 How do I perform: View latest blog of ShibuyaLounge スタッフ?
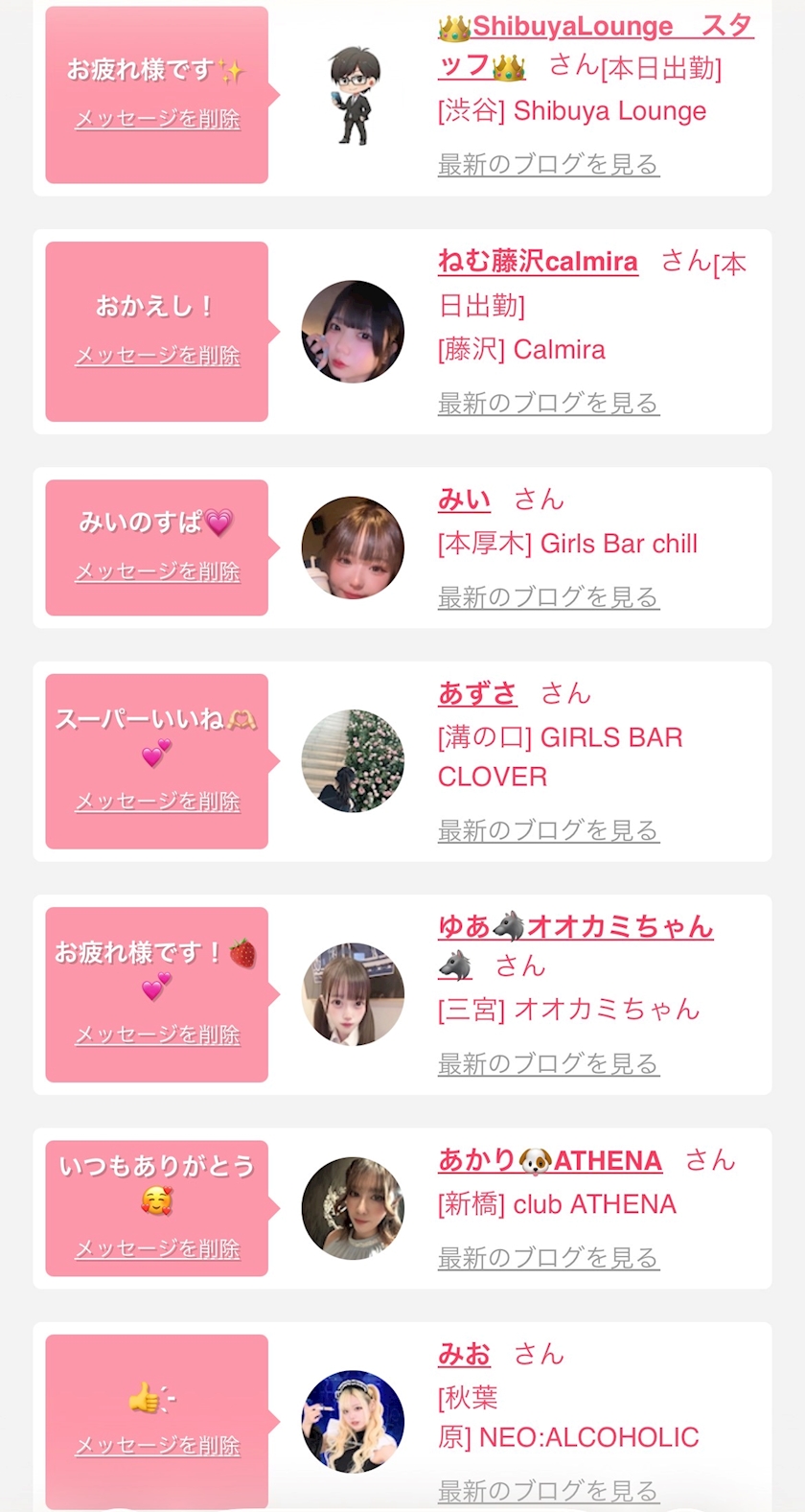pos(547,164)
